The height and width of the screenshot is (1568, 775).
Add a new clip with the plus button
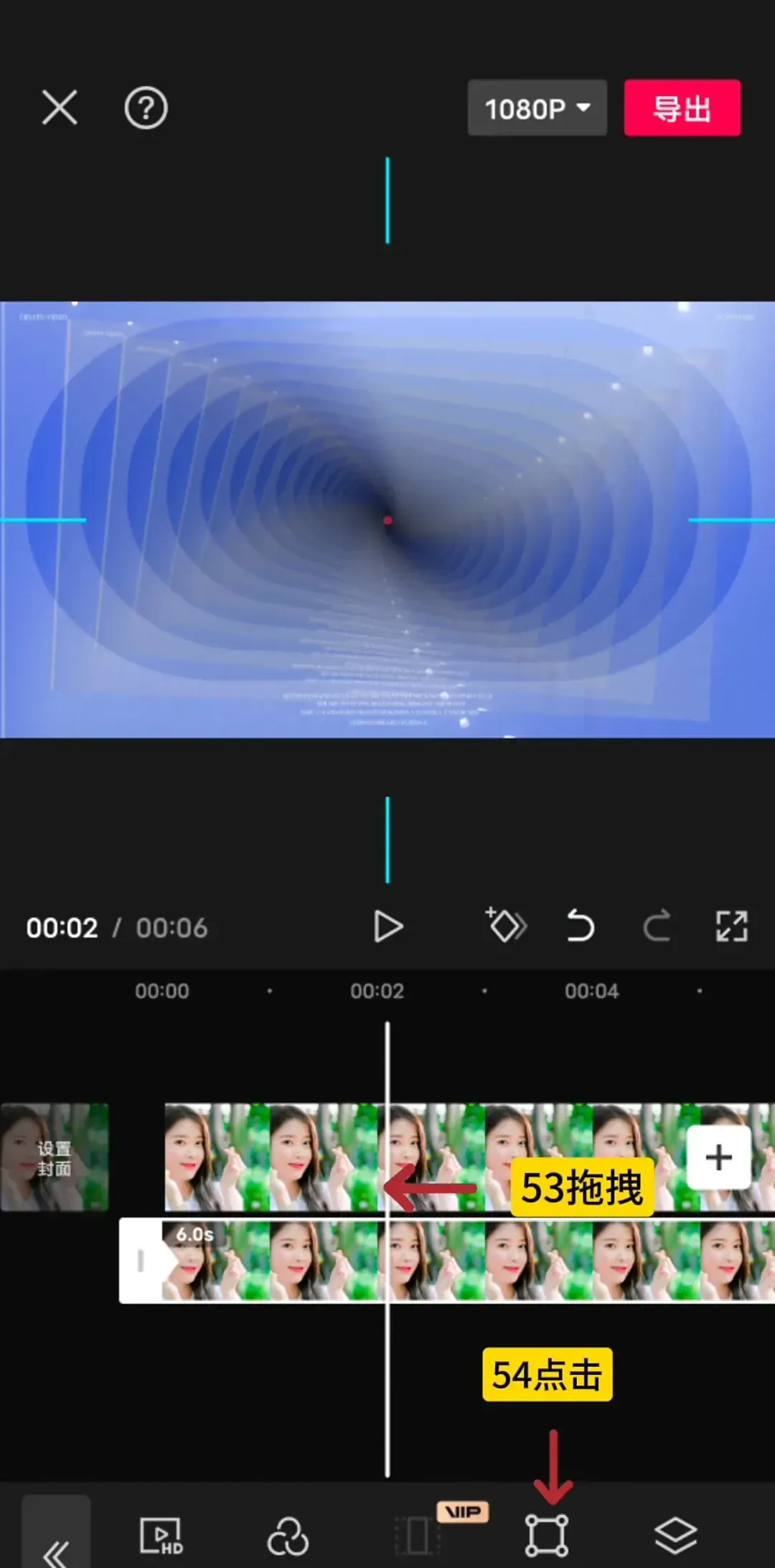718,1157
